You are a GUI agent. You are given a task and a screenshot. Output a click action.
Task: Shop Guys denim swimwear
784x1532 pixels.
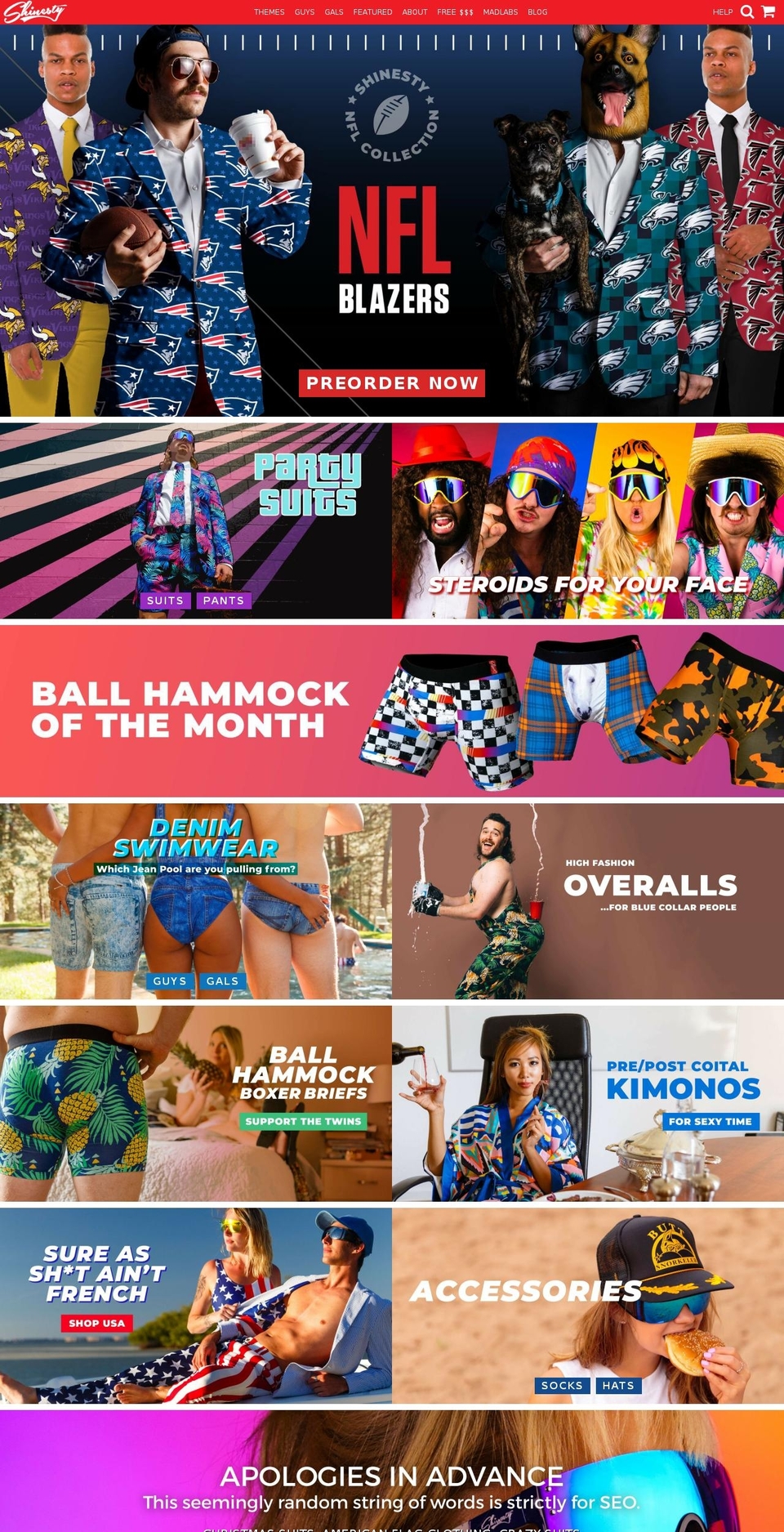(x=170, y=981)
